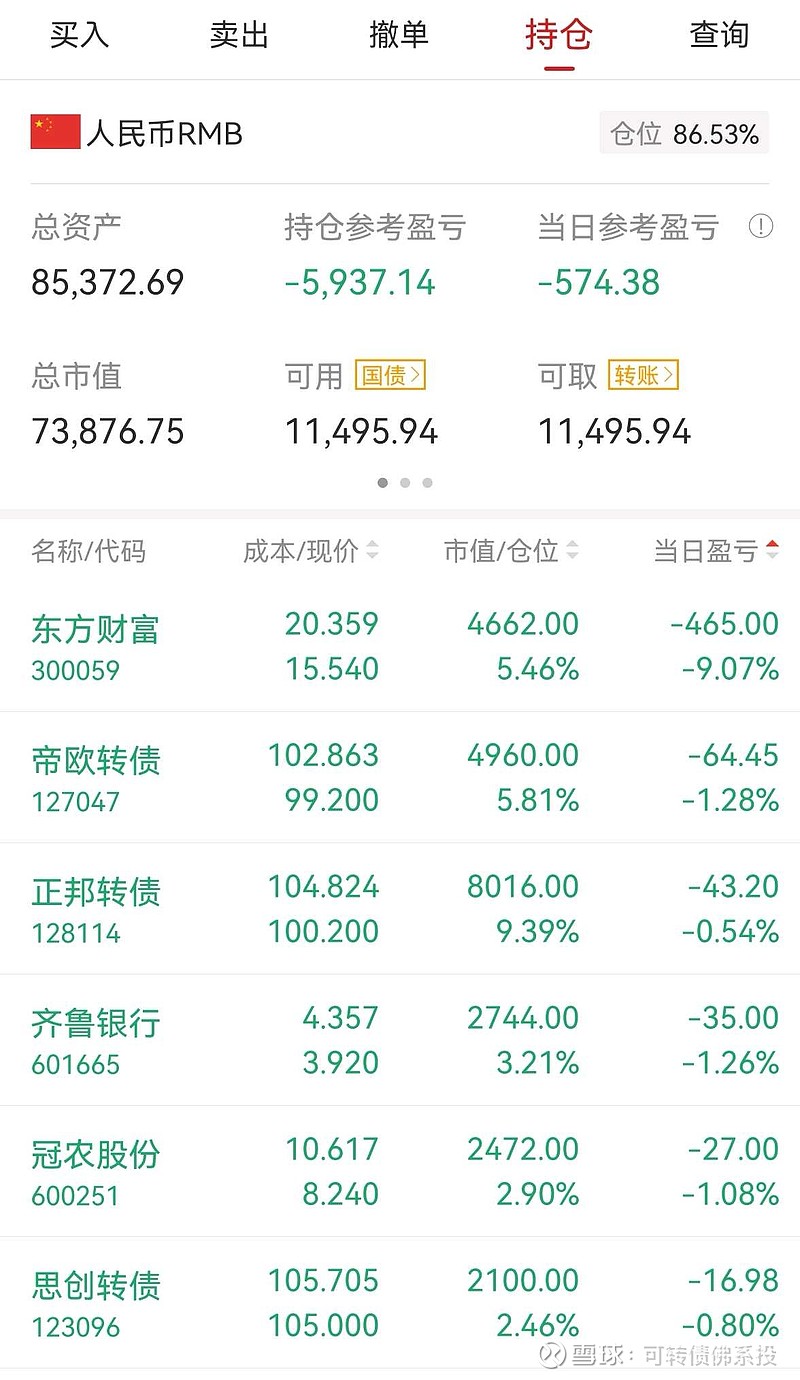Open the 东方财富 holding row
This screenshot has width=800, height=1380.
400,646
